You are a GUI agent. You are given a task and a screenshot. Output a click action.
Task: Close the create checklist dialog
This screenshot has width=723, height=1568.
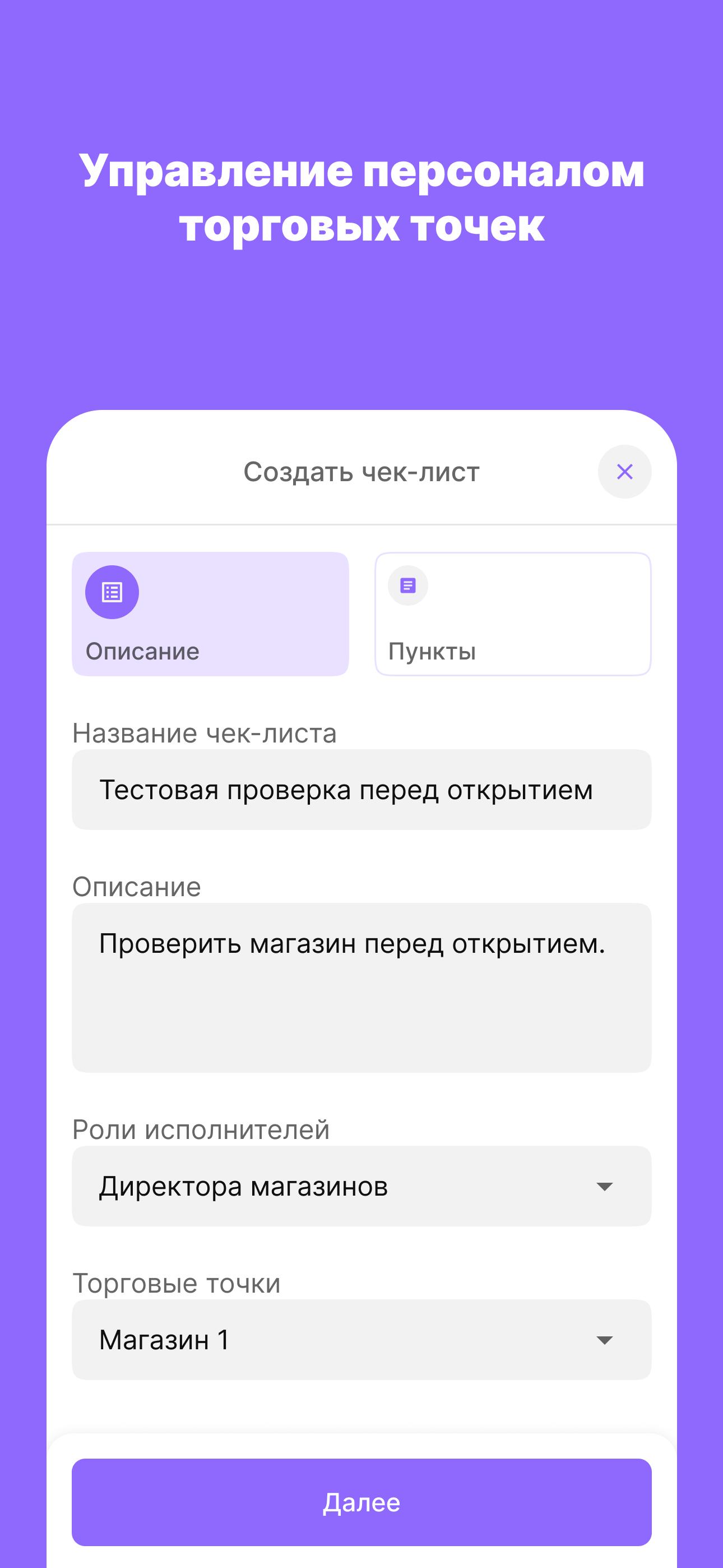(x=624, y=472)
